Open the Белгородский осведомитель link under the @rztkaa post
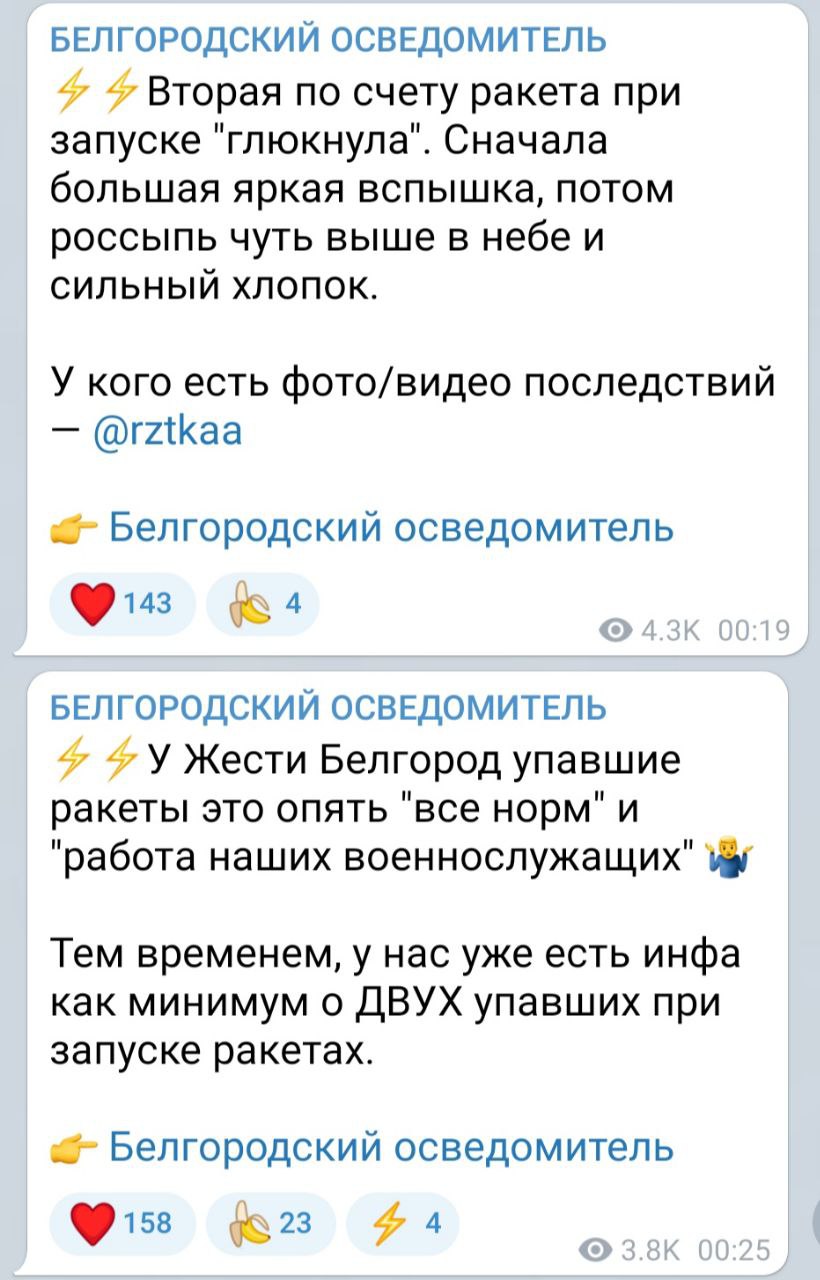820x1280 pixels. click(390, 527)
